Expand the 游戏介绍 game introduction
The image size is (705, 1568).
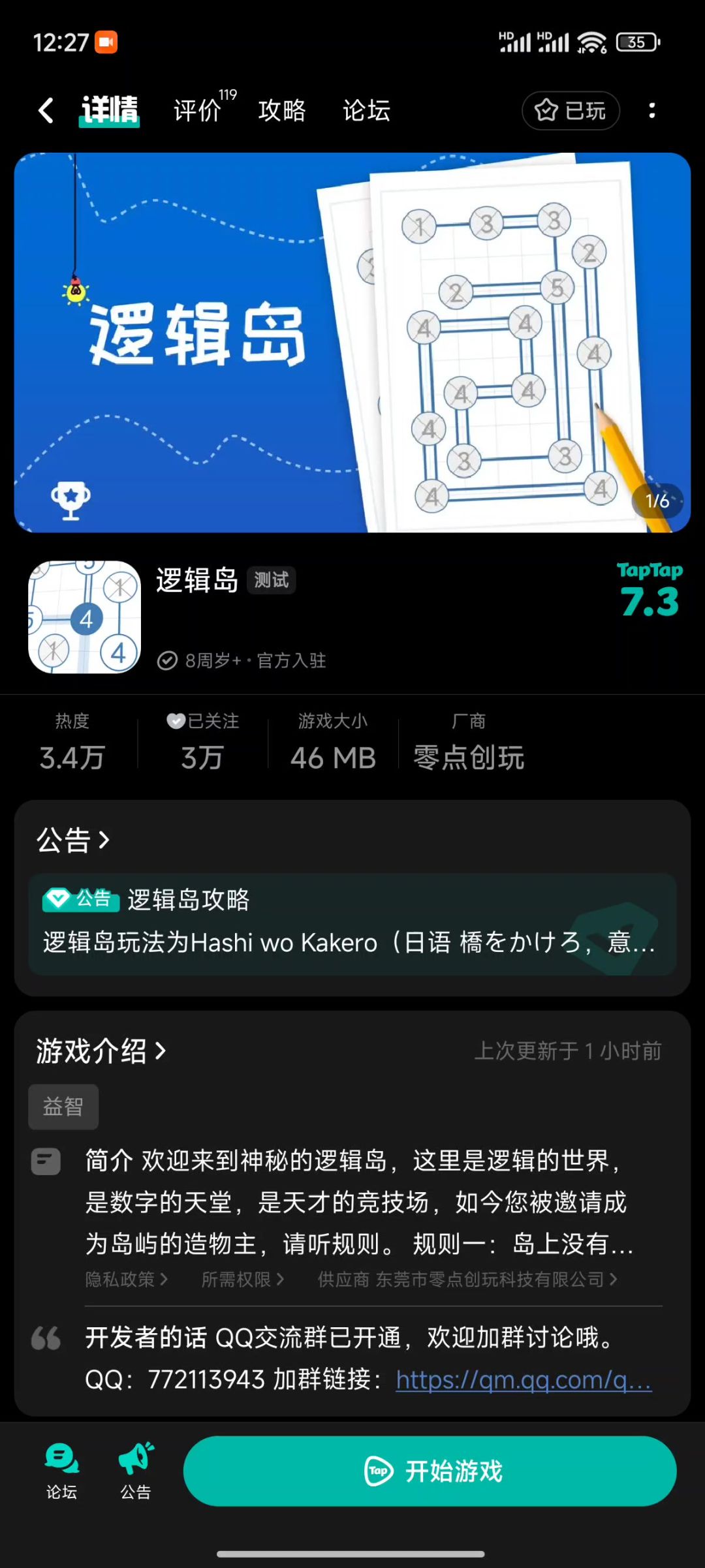(101, 1051)
